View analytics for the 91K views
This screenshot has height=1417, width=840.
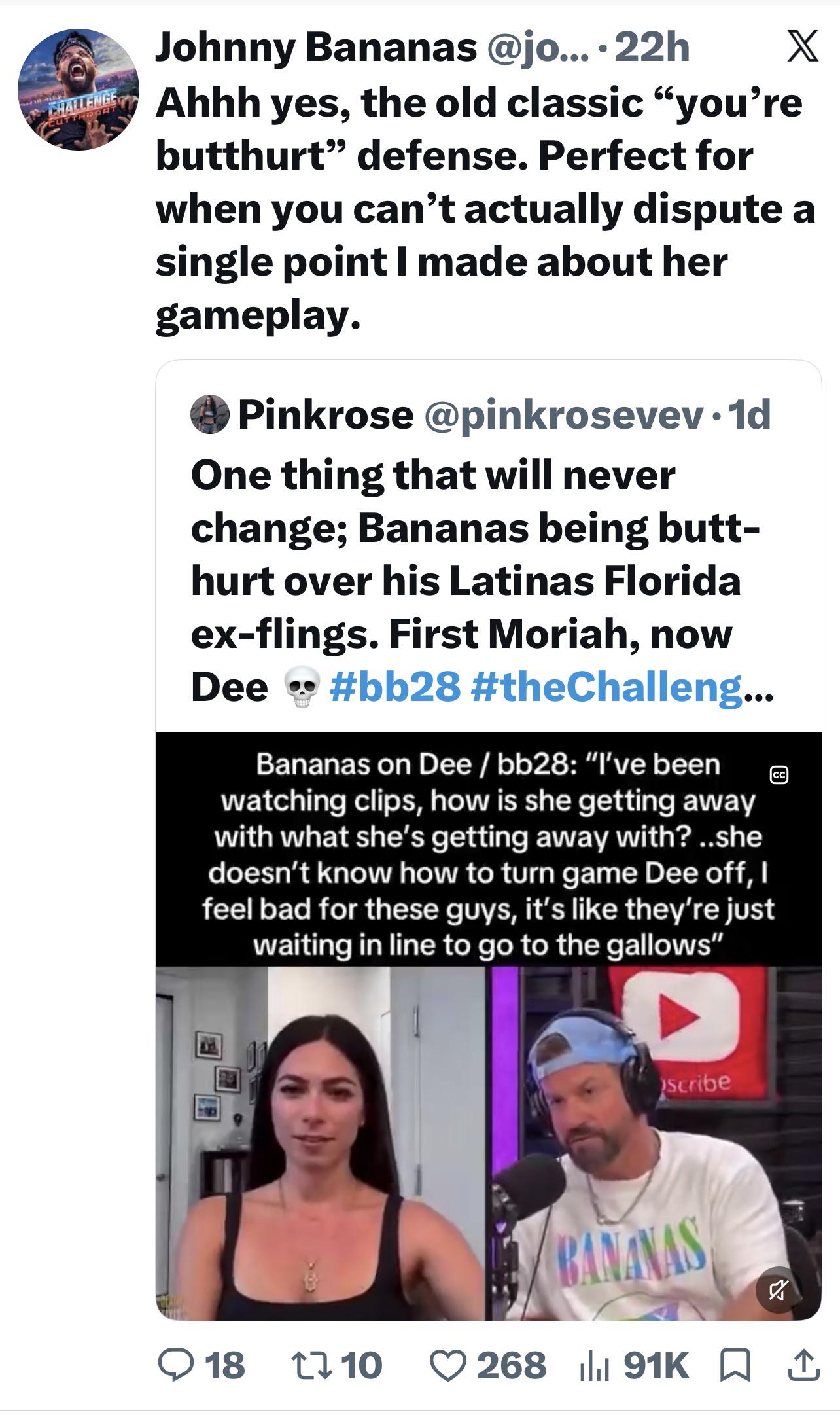[x=634, y=1365]
